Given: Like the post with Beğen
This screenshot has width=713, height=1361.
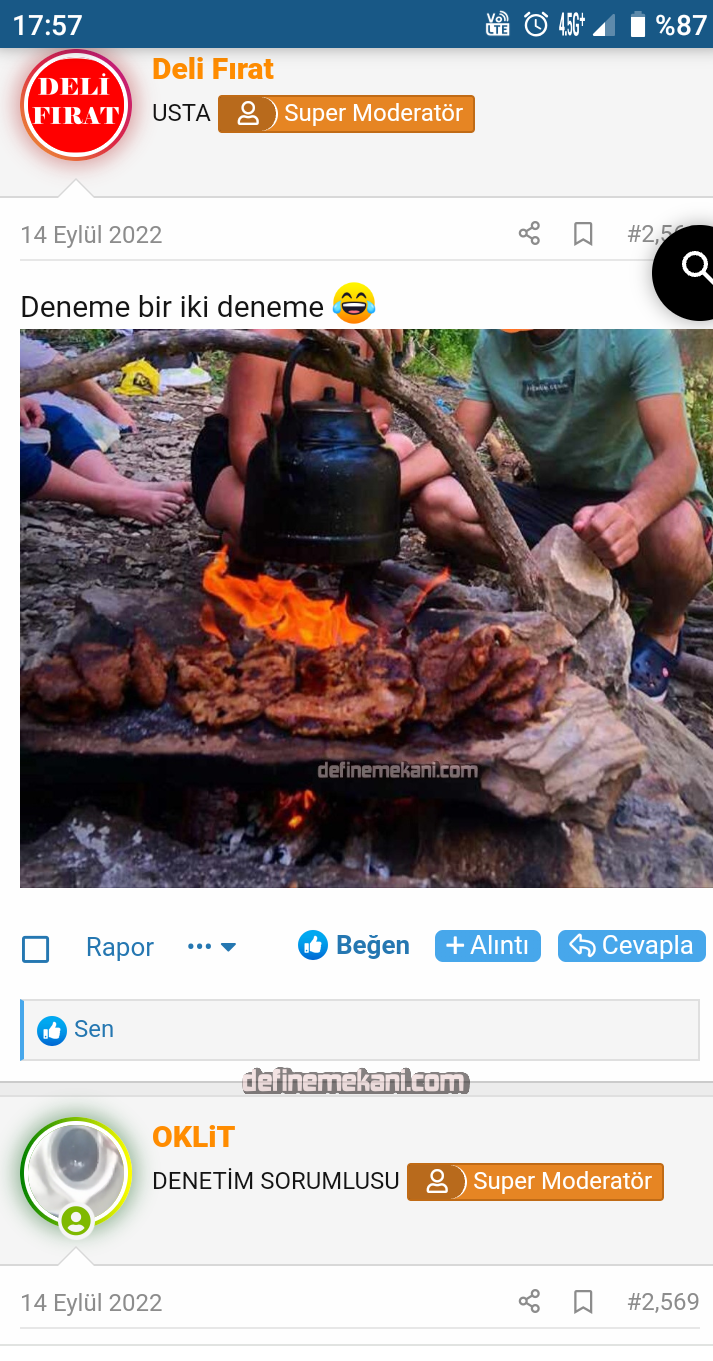Looking at the screenshot, I should tap(354, 945).
